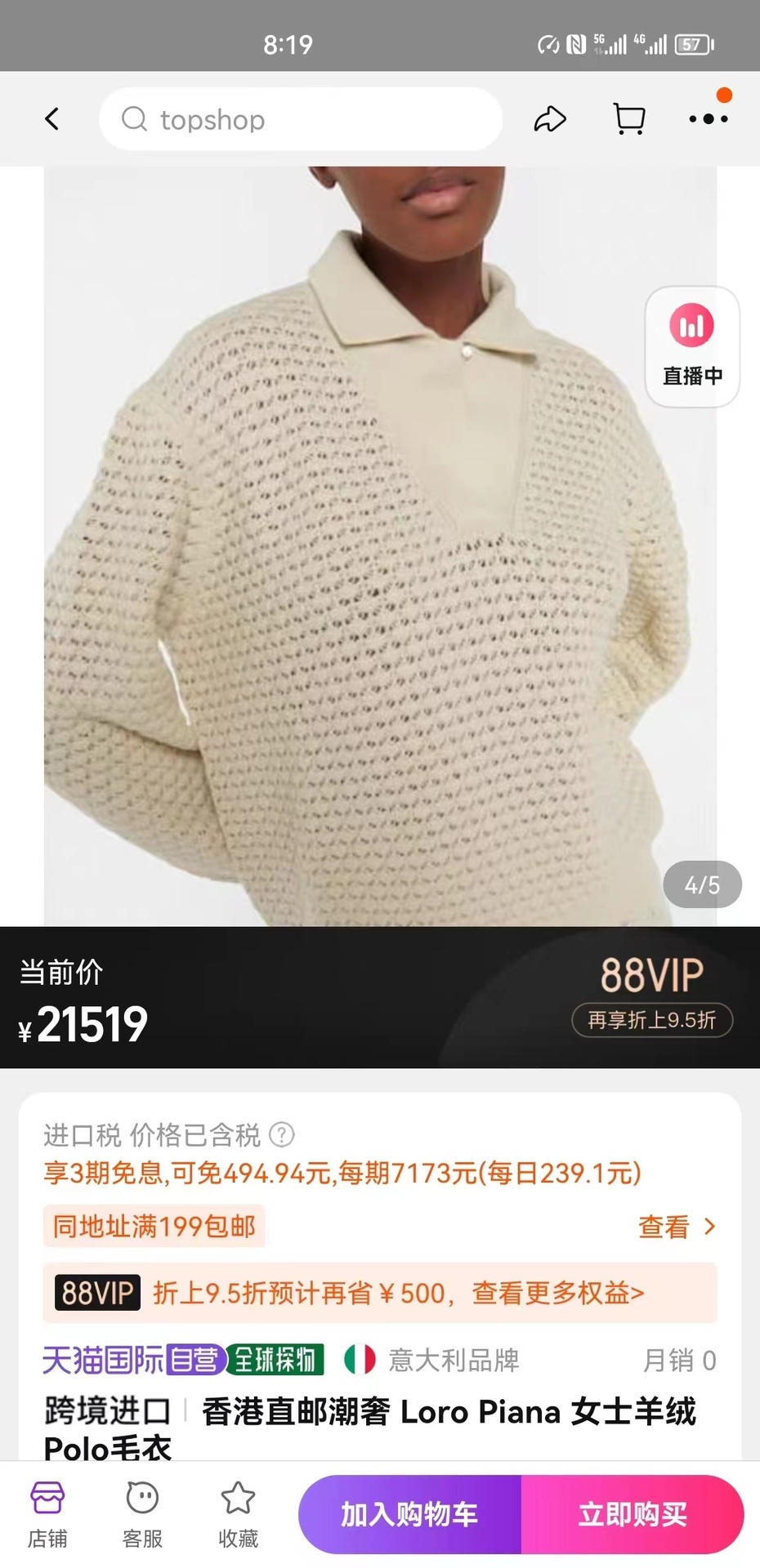760x1568 pixels.
Task: Tap 查看 to view shipping details
Action: (676, 1227)
